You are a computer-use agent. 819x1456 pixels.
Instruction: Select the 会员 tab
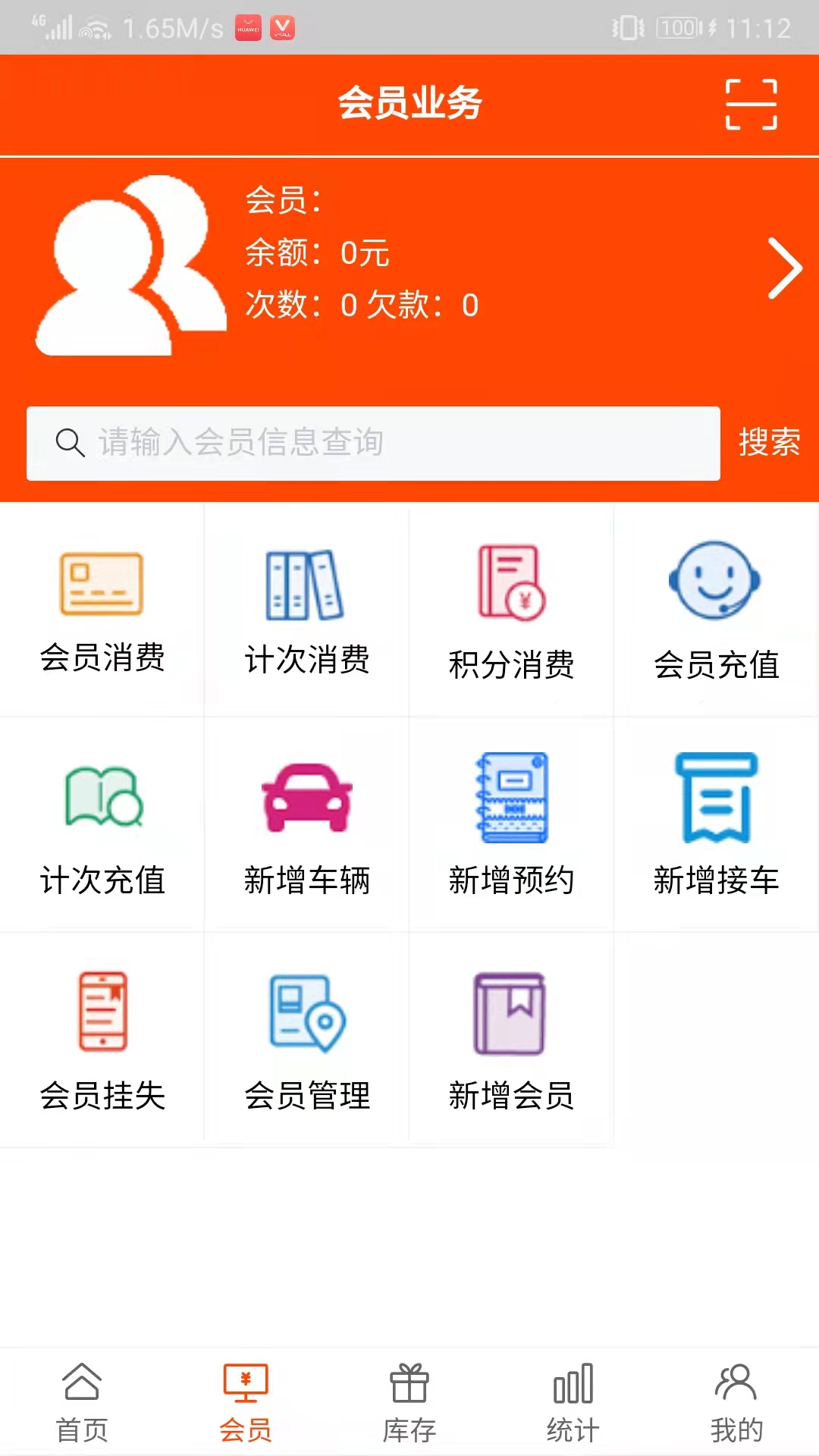246,1403
